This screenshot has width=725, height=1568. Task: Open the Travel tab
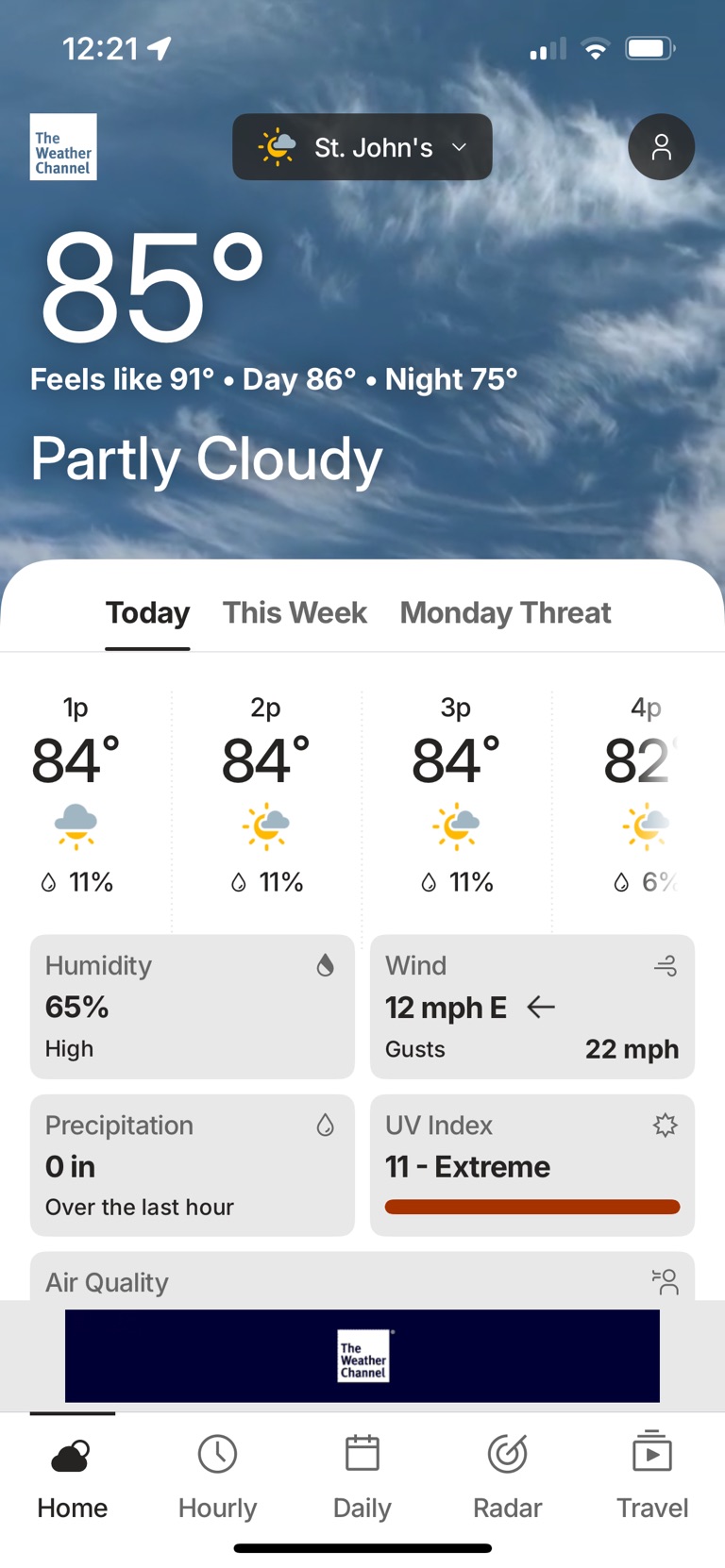coord(652,1476)
